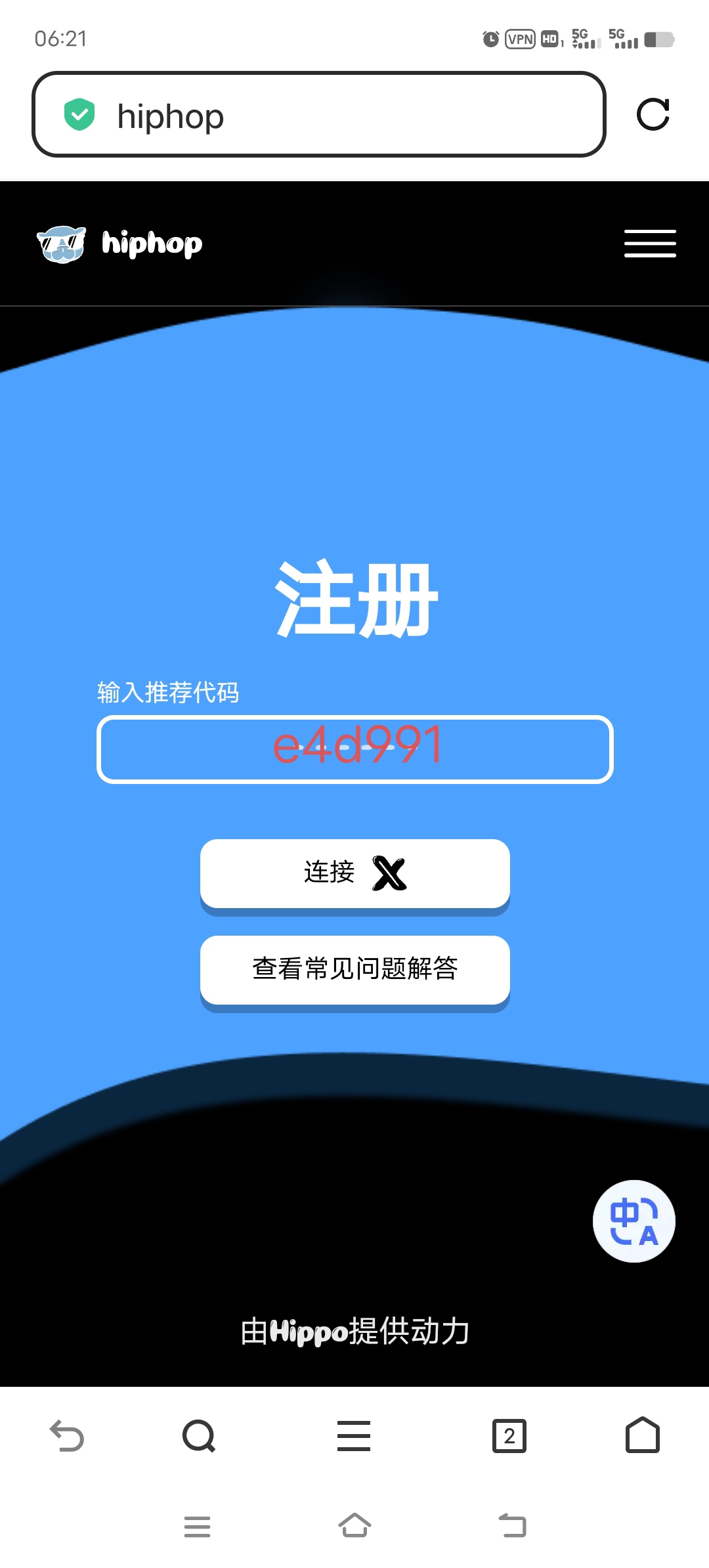Viewport: 709px width, 1568px height.
Task: View the 2 open tabs
Action: [509, 1436]
